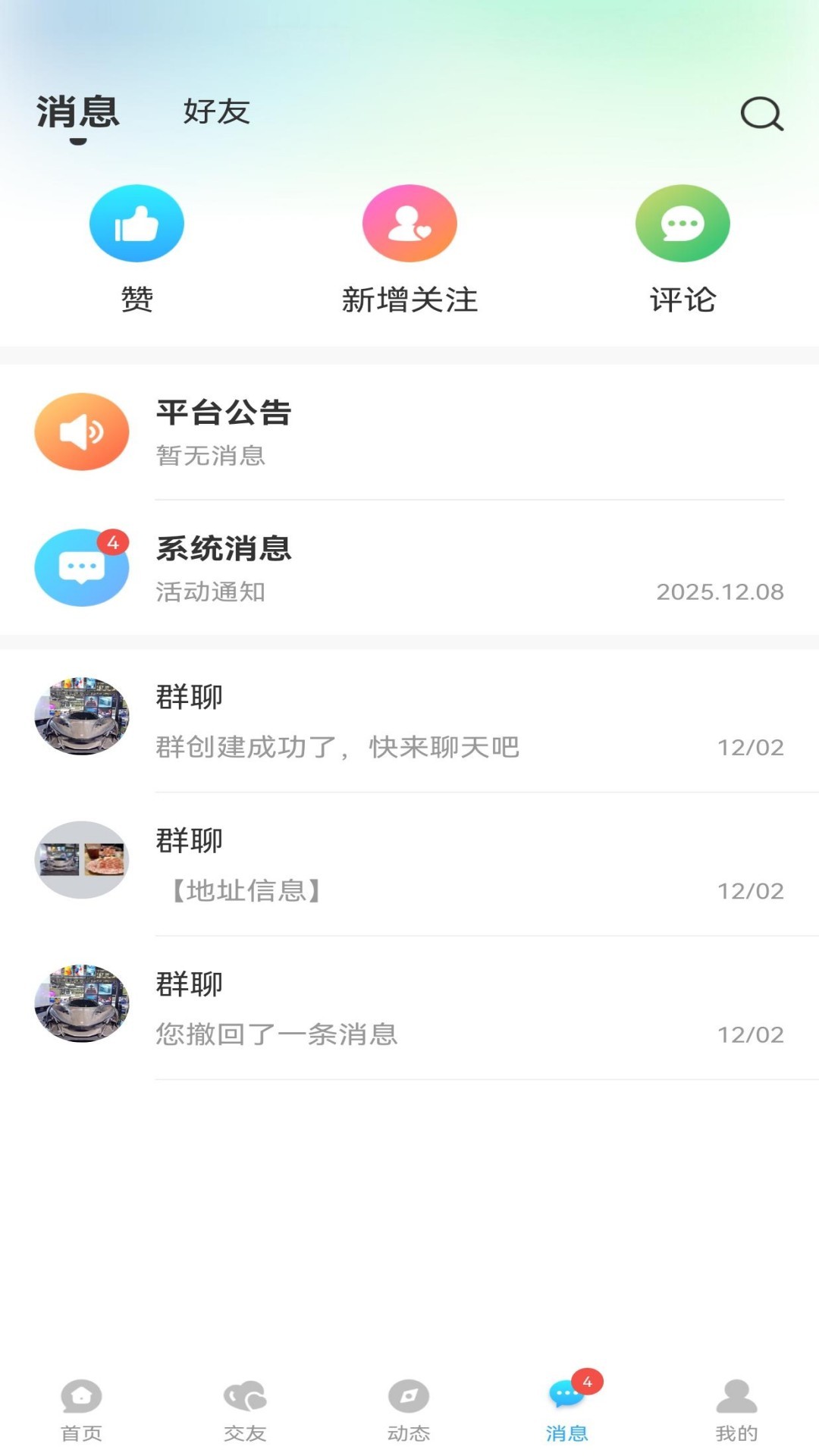Click the search magnifier icon
Image resolution: width=819 pixels, height=1456 pixels.
point(761,112)
